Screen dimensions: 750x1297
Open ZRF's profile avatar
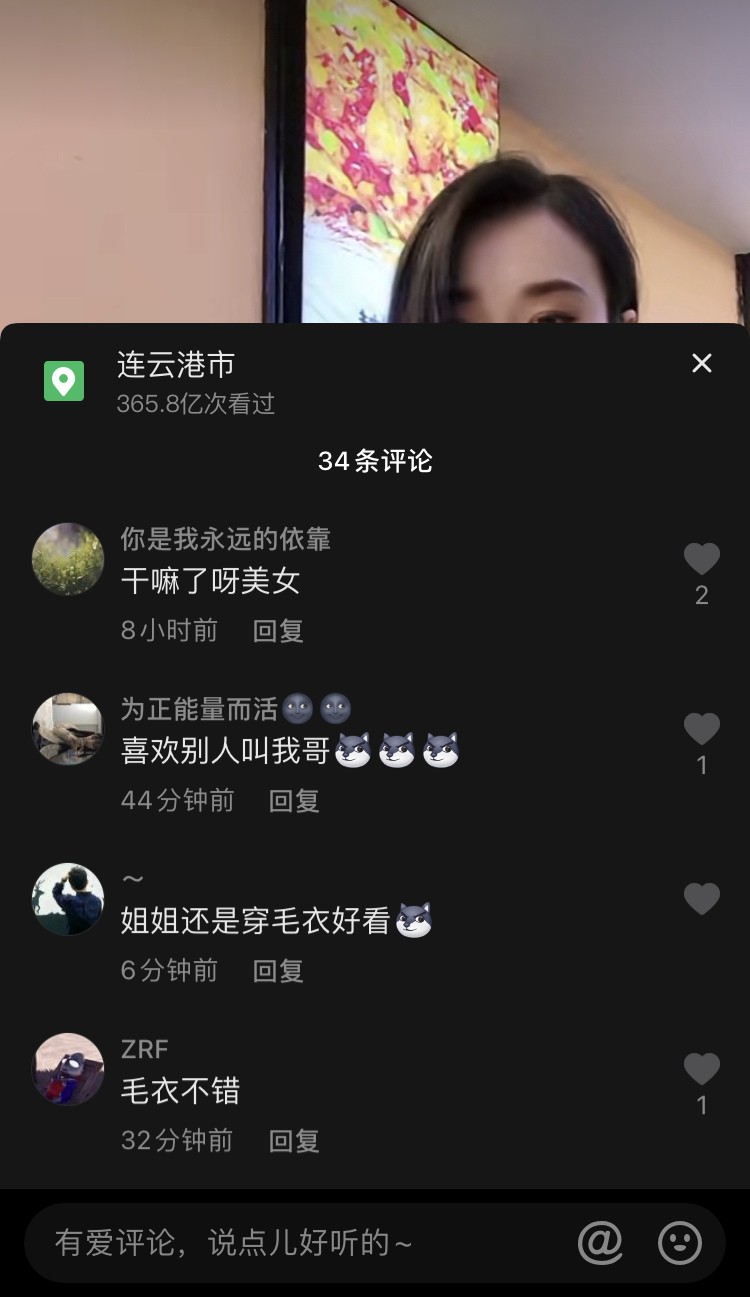click(x=68, y=1069)
